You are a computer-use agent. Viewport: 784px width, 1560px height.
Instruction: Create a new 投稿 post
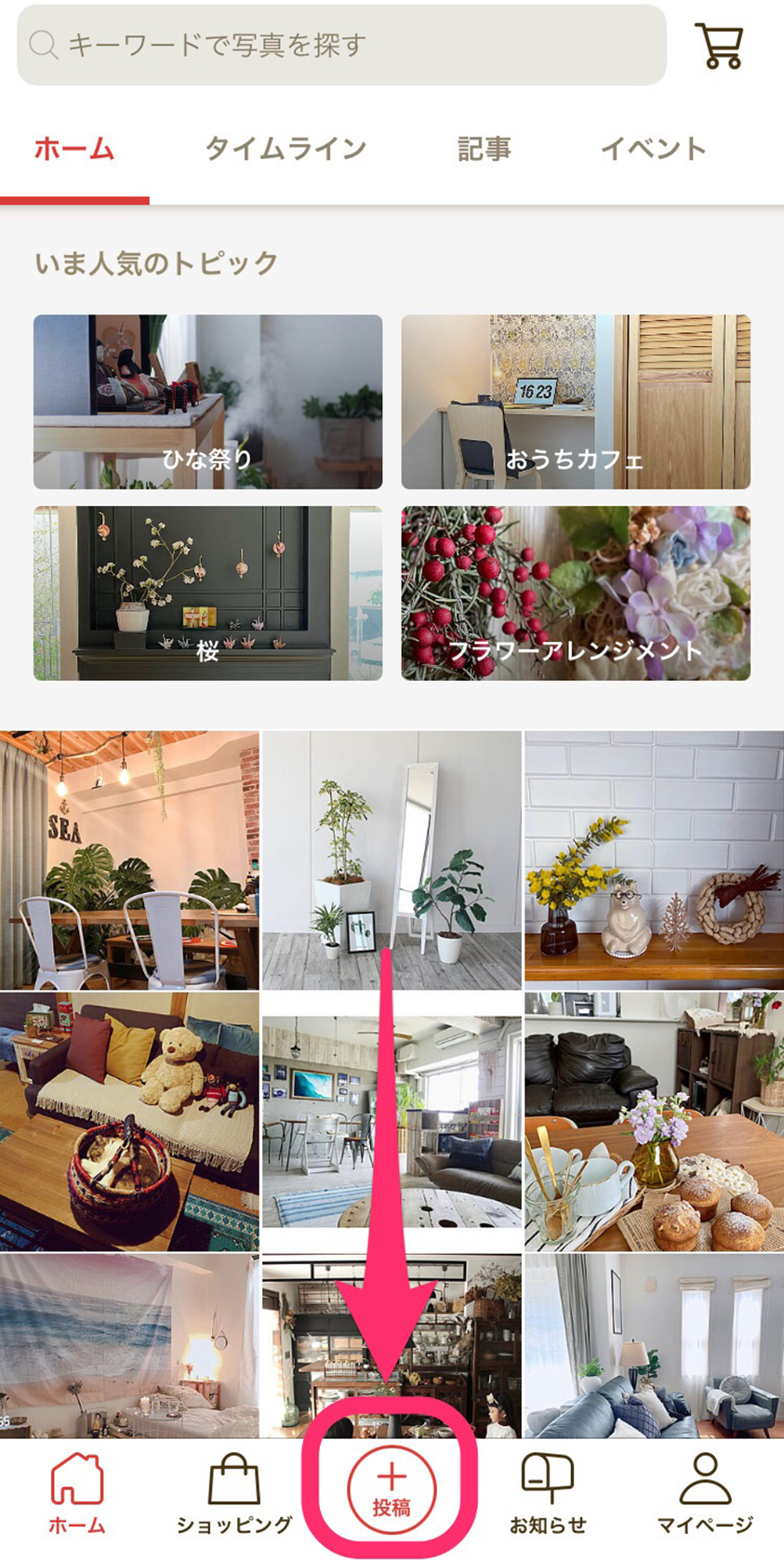pos(392,1490)
